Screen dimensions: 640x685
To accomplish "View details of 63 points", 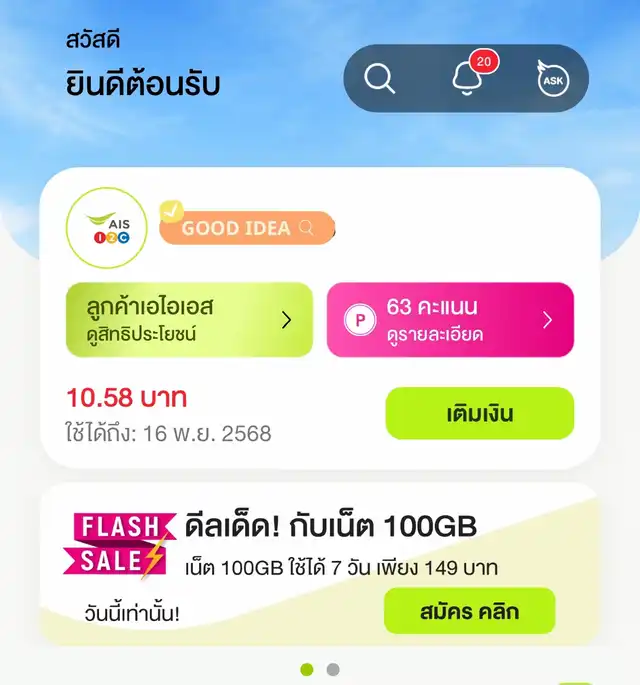I will pyautogui.click(x=450, y=320).
